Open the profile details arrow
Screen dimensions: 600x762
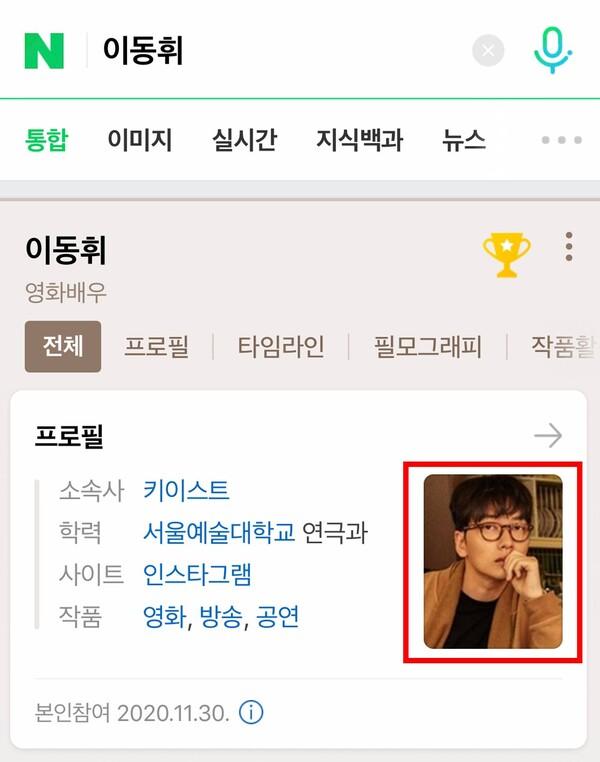point(548,435)
